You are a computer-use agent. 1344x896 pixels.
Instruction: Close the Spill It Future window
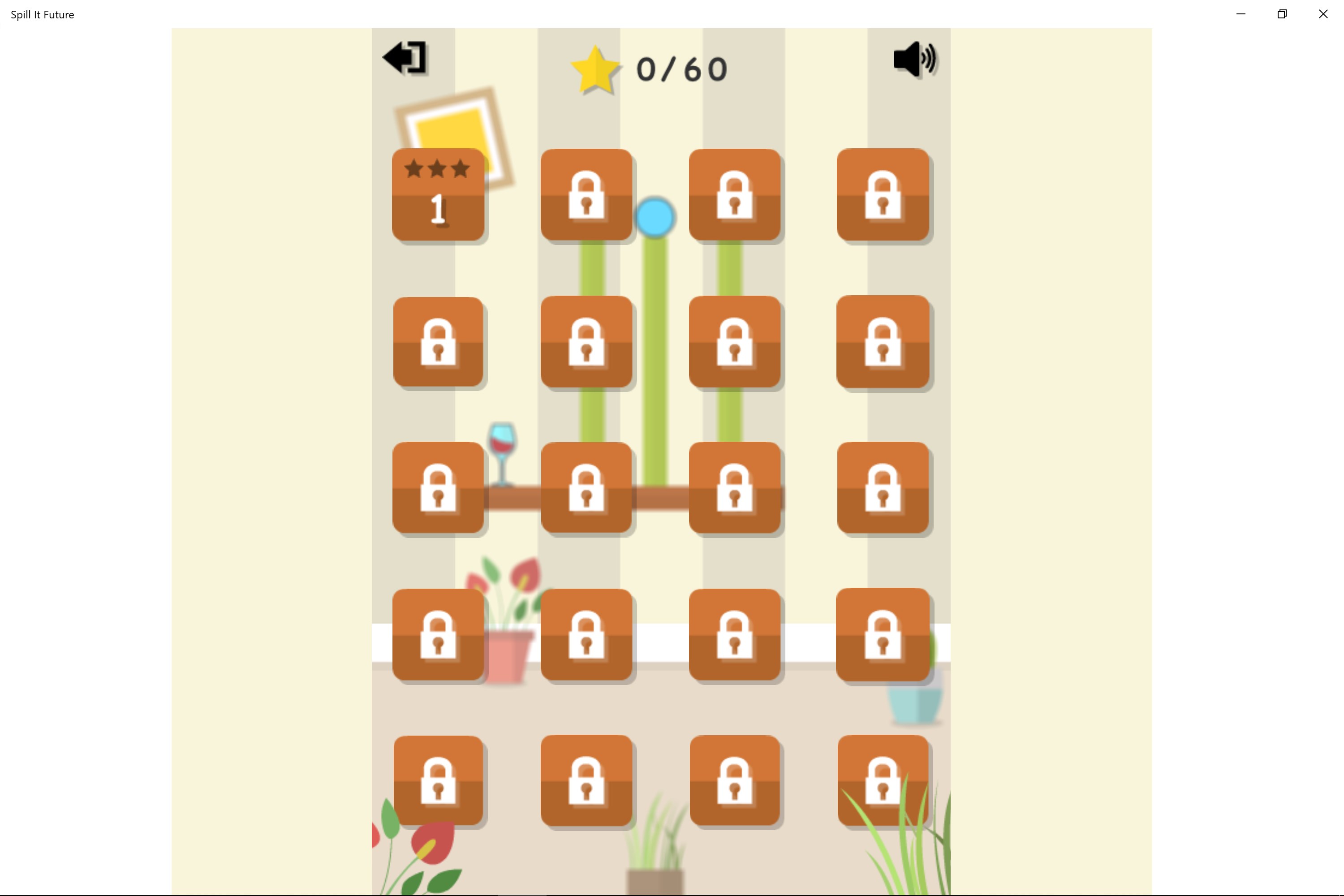point(1323,14)
